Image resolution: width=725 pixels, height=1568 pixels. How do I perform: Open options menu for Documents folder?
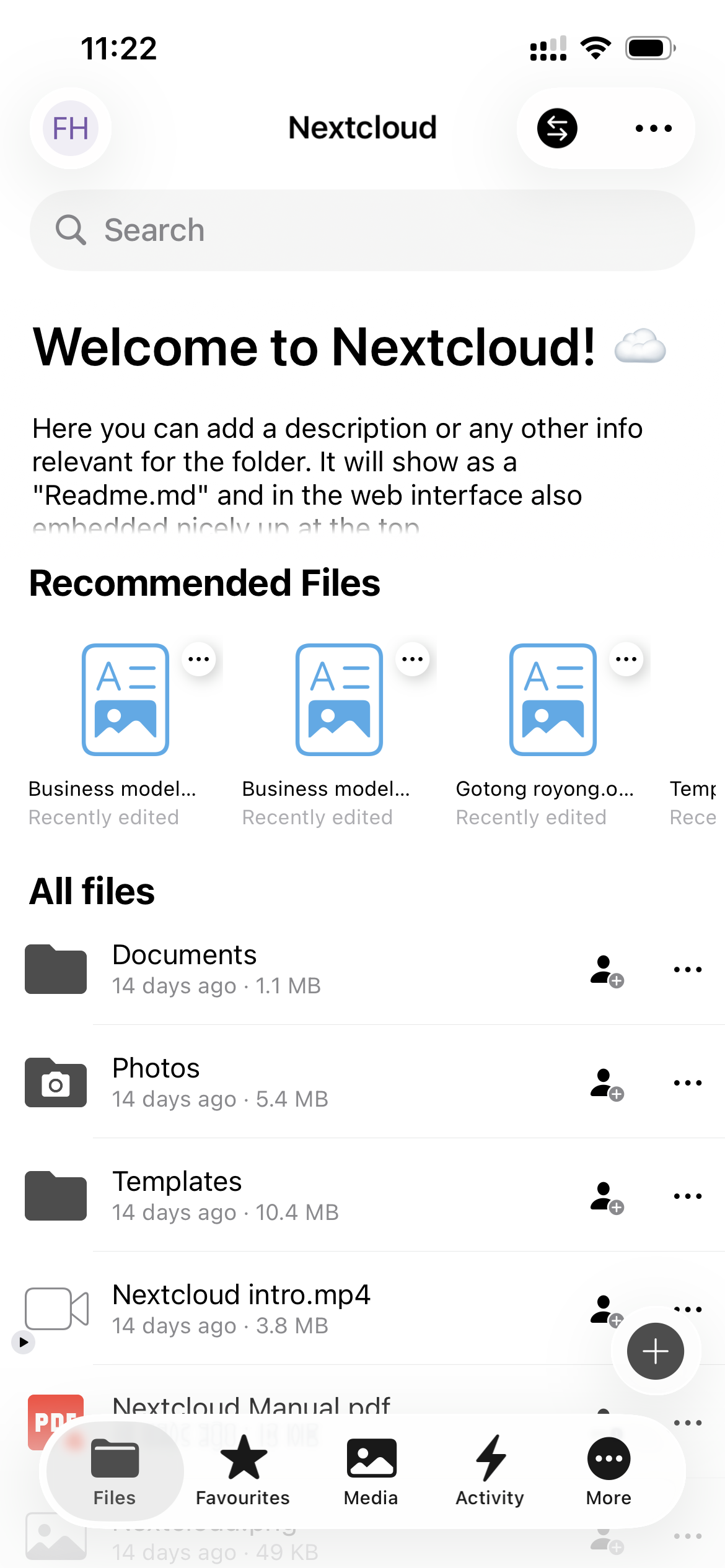687,970
